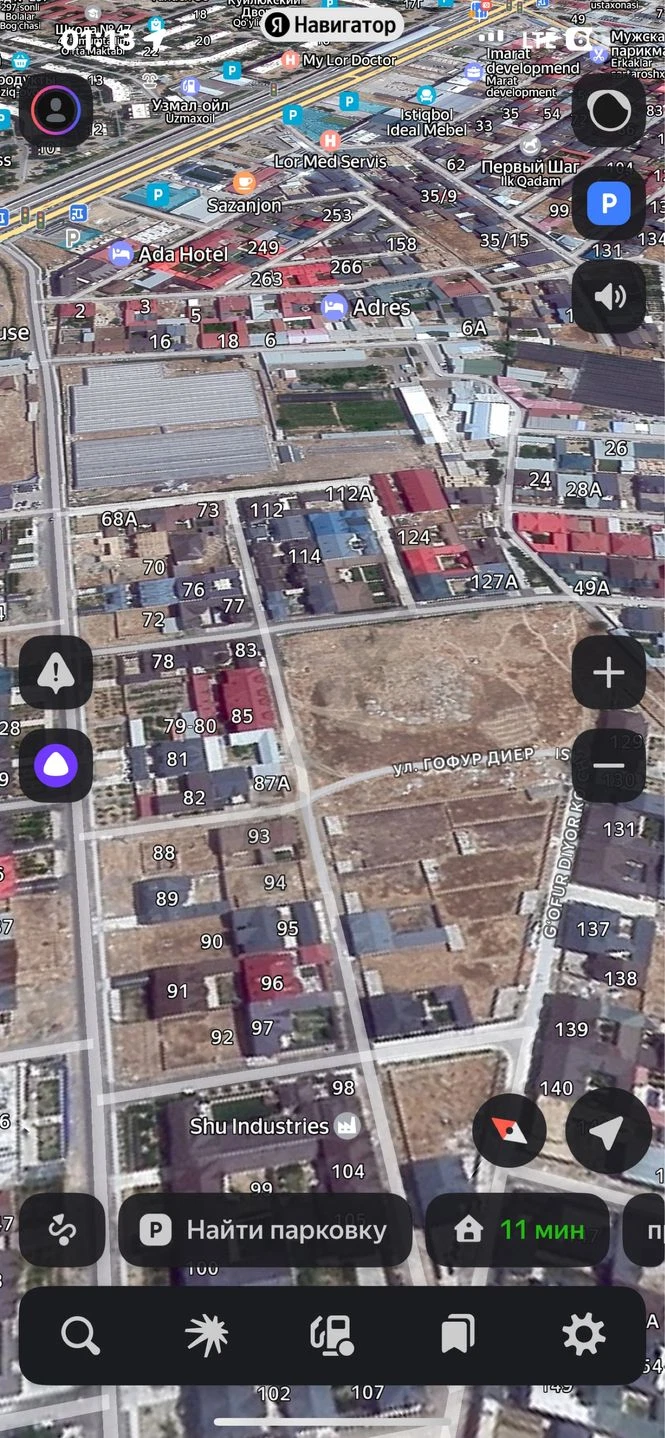
Task: Toggle the sound speaker button
Action: (608, 297)
